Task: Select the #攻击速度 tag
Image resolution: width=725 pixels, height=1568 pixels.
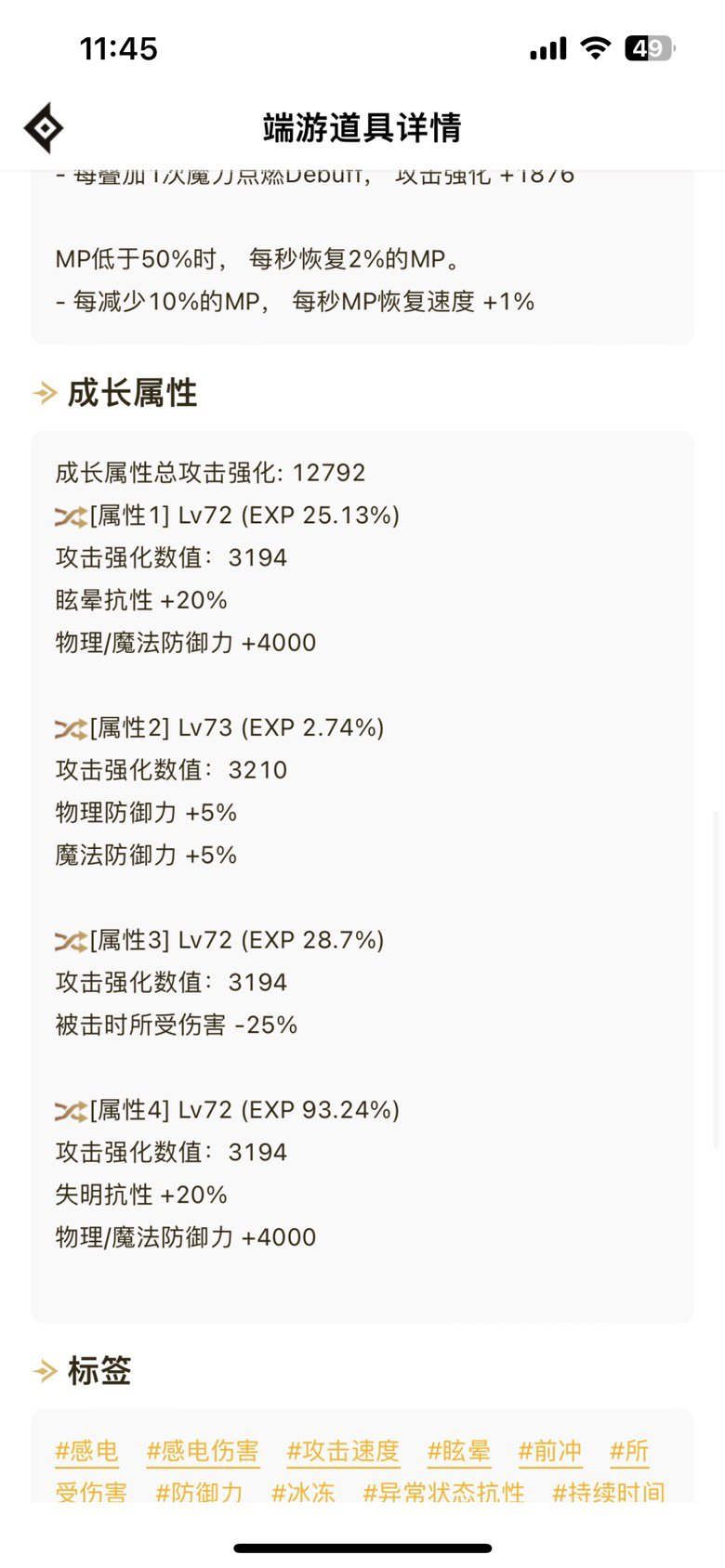Action: coord(343,1451)
